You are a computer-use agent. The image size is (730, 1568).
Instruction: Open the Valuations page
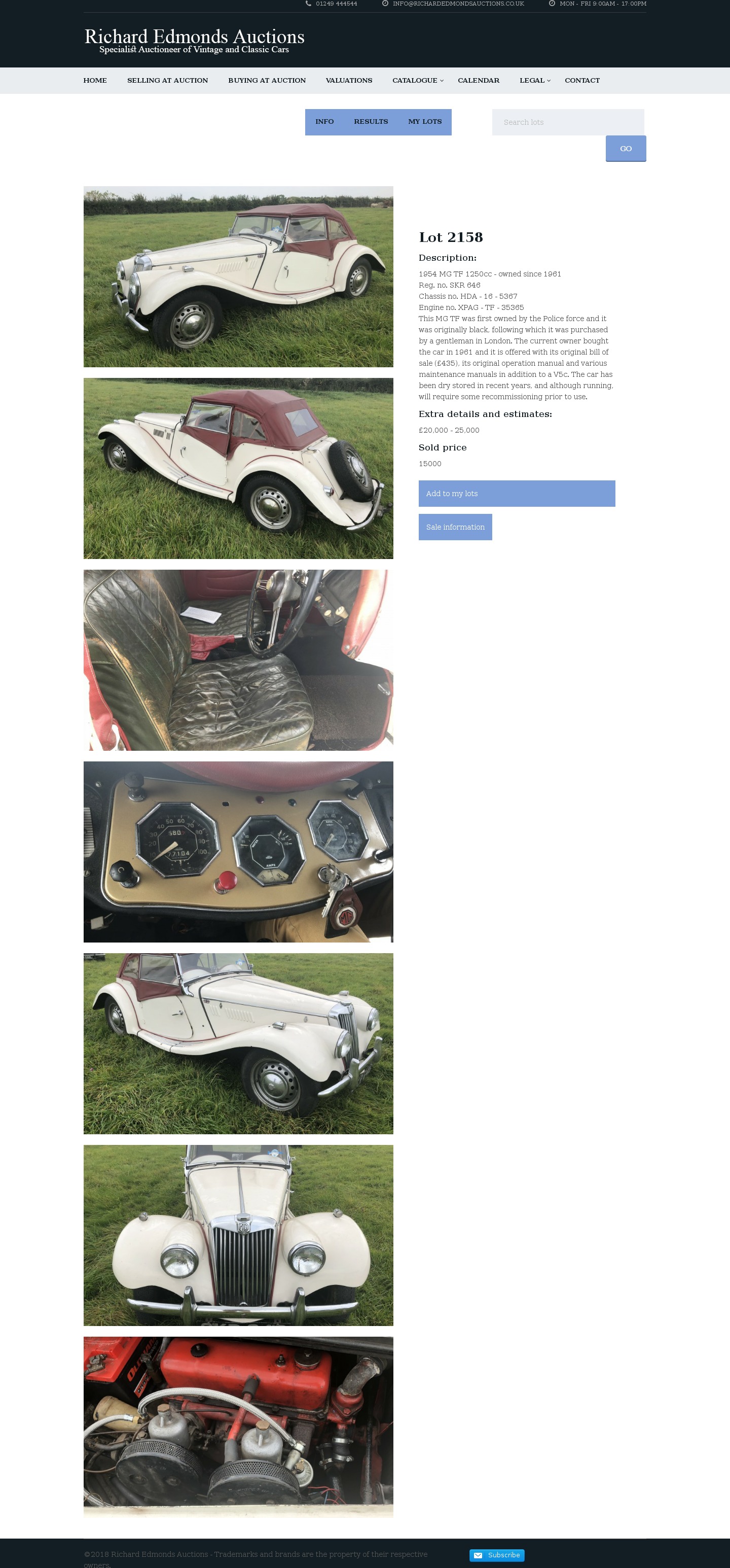(349, 80)
